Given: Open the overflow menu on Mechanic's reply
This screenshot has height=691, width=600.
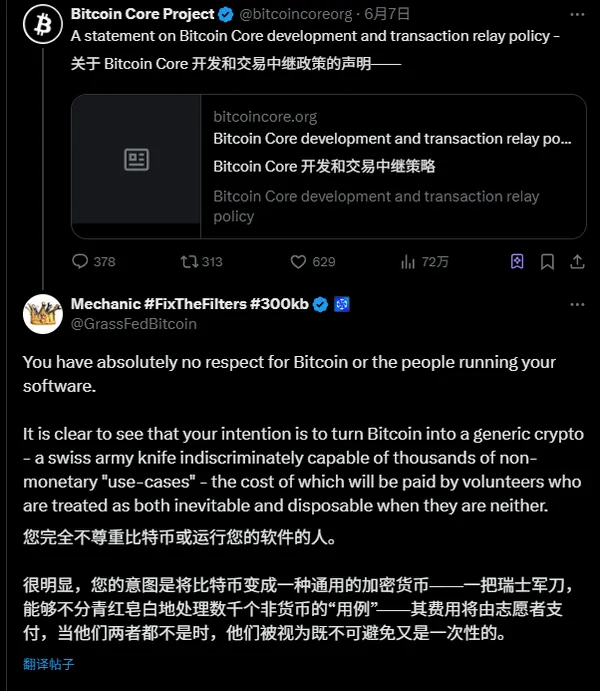Looking at the screenshot, I should click(577, 304).
